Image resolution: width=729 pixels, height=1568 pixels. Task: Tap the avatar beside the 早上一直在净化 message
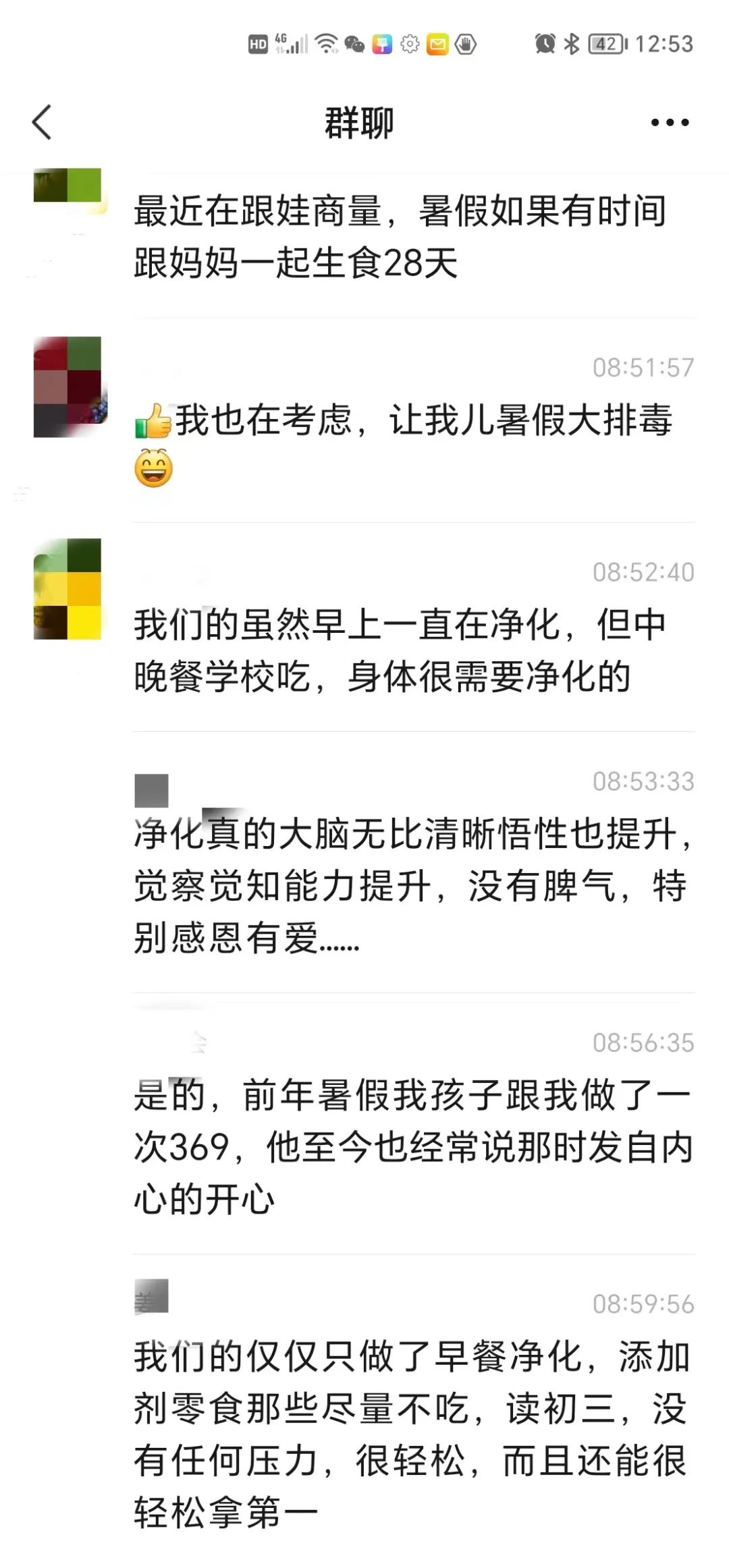click(x=67, y=589)
